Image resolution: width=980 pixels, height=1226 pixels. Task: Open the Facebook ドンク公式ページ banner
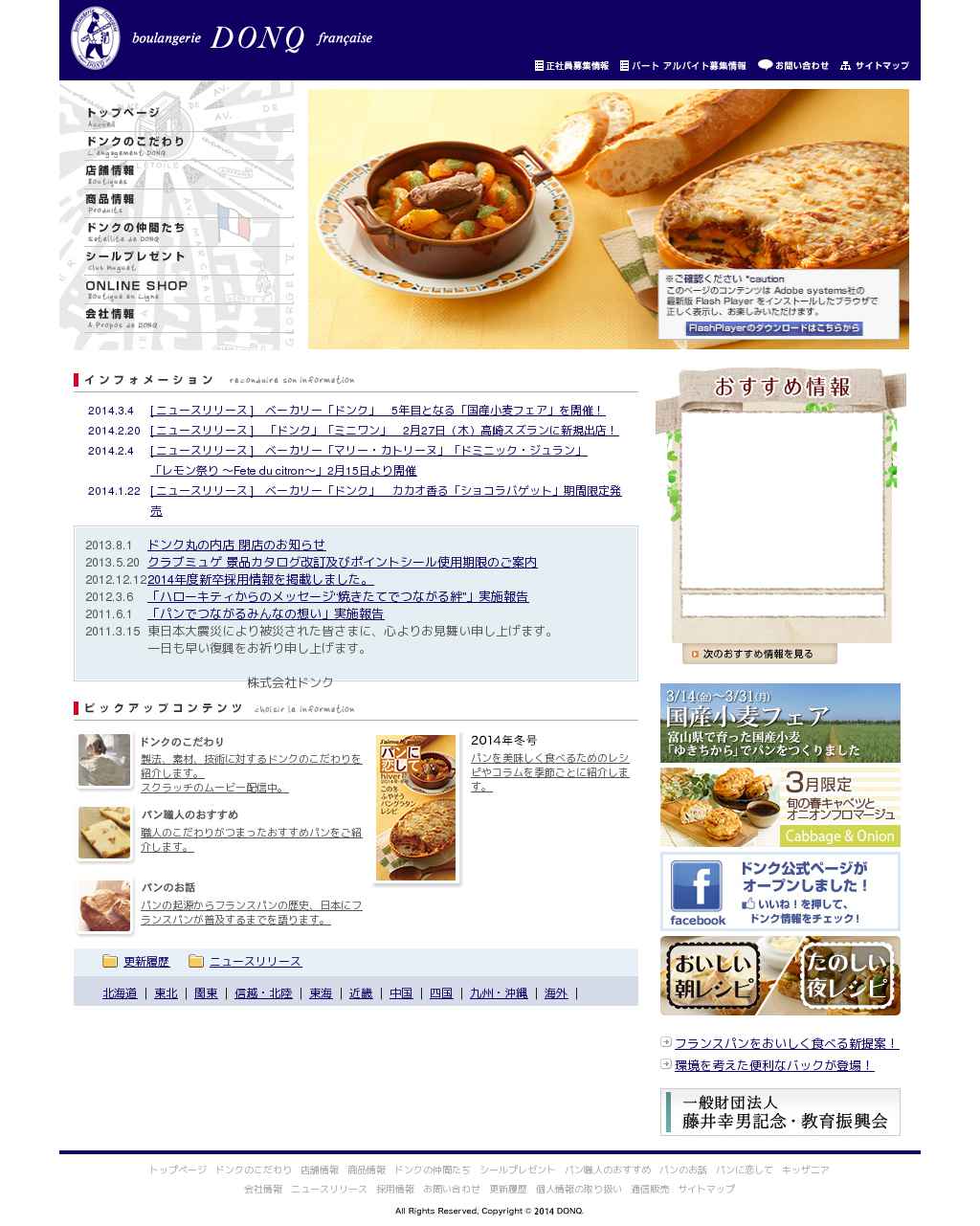(780, 892)
